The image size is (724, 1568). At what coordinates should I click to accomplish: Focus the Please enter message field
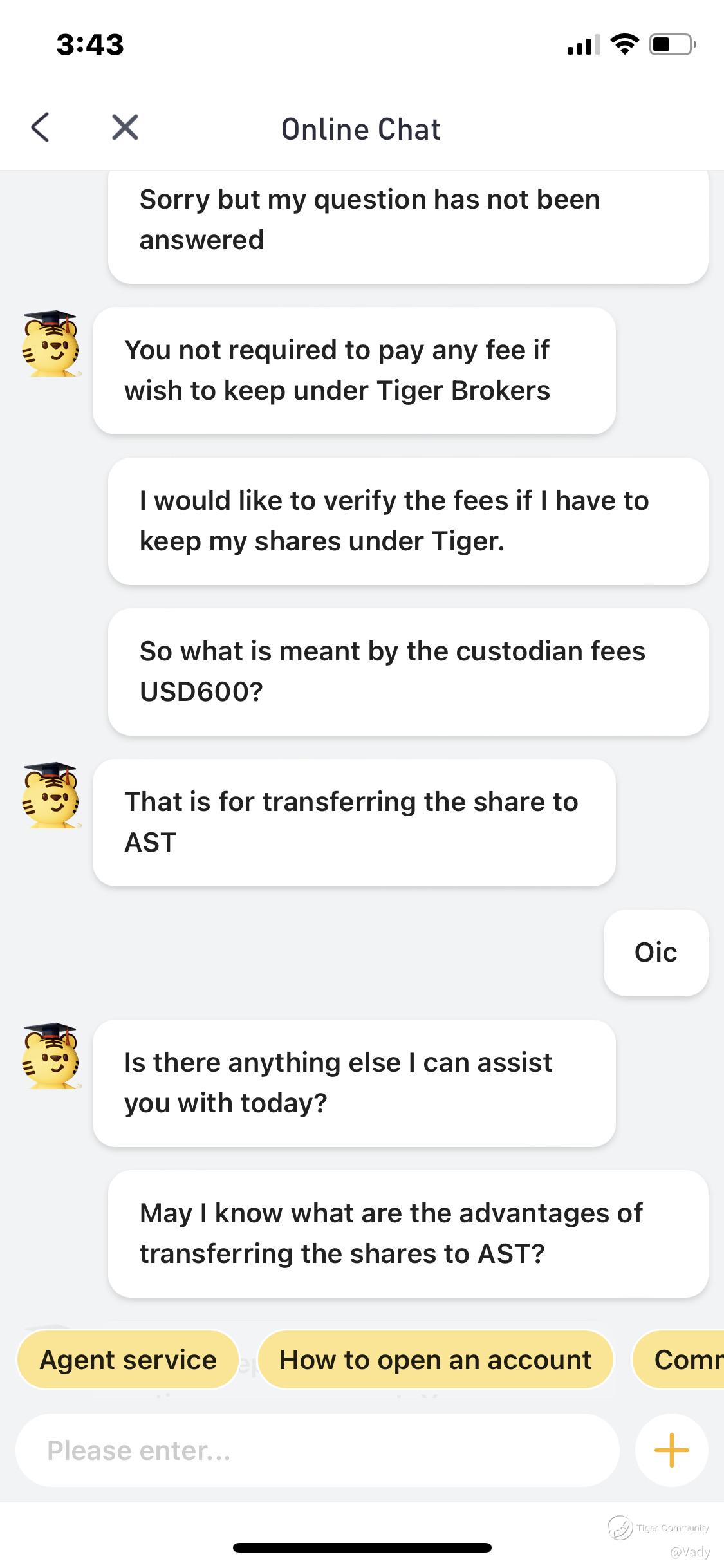coord(317,1451)
